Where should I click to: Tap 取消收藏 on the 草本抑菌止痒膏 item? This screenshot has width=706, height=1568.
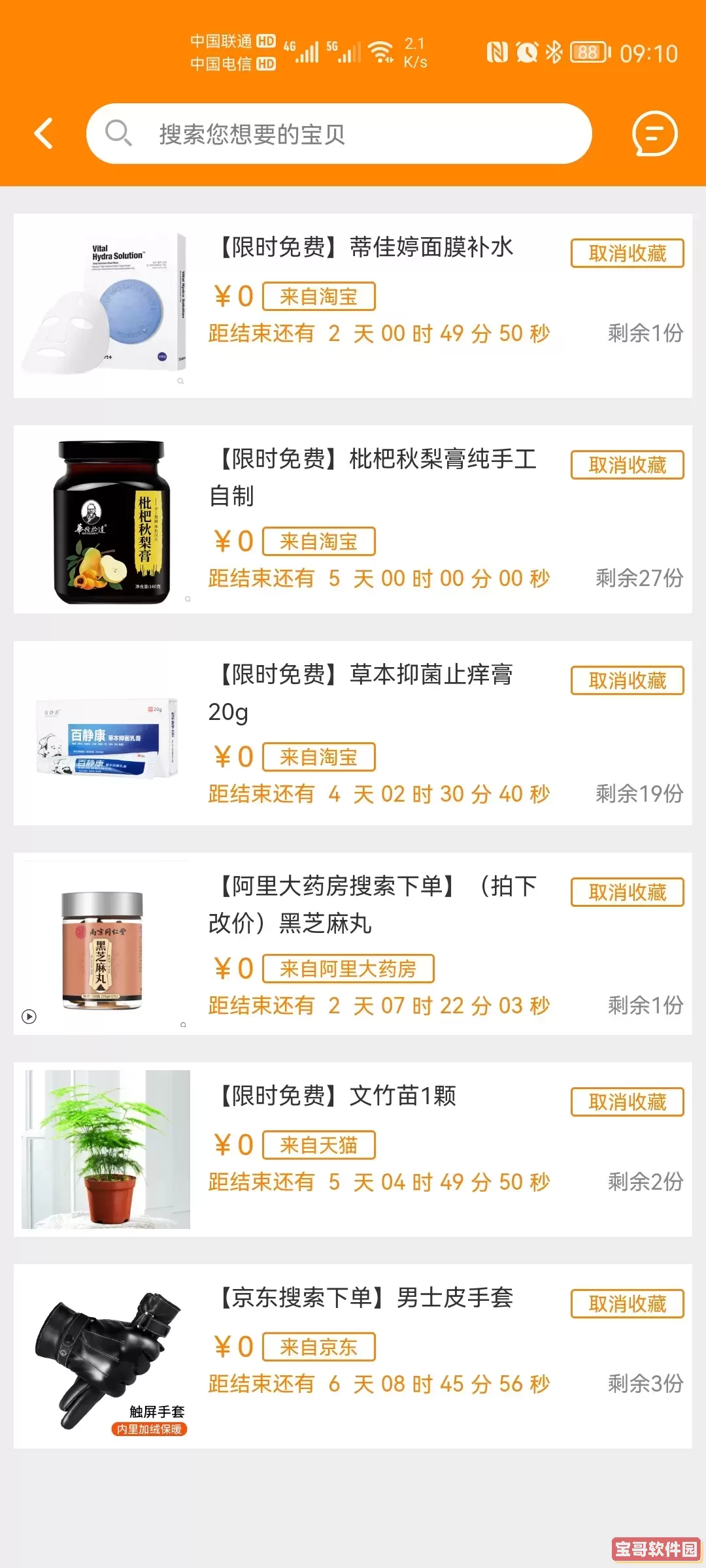point(626,680)
